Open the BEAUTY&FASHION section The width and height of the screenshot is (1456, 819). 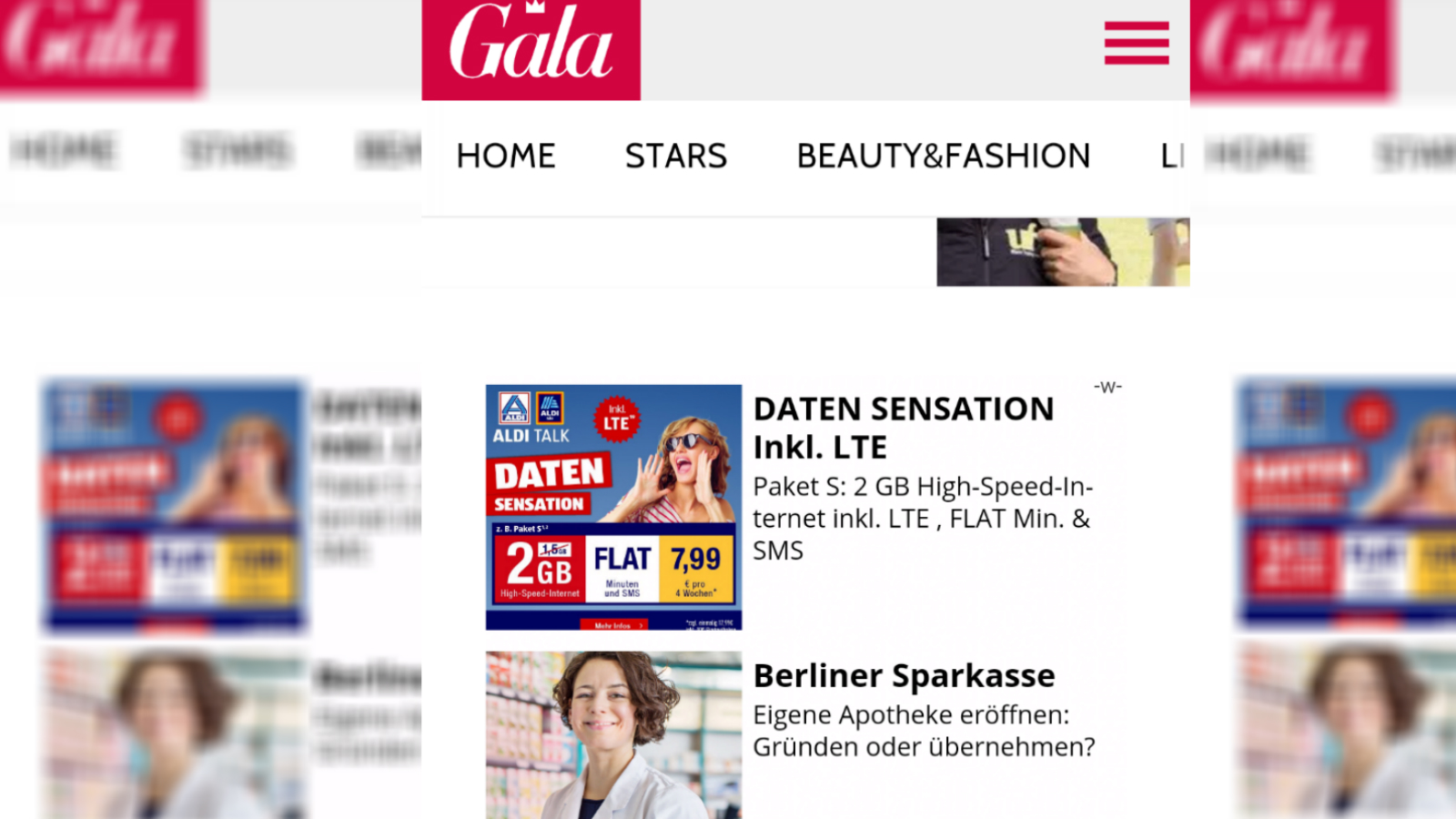coord(943,156)
